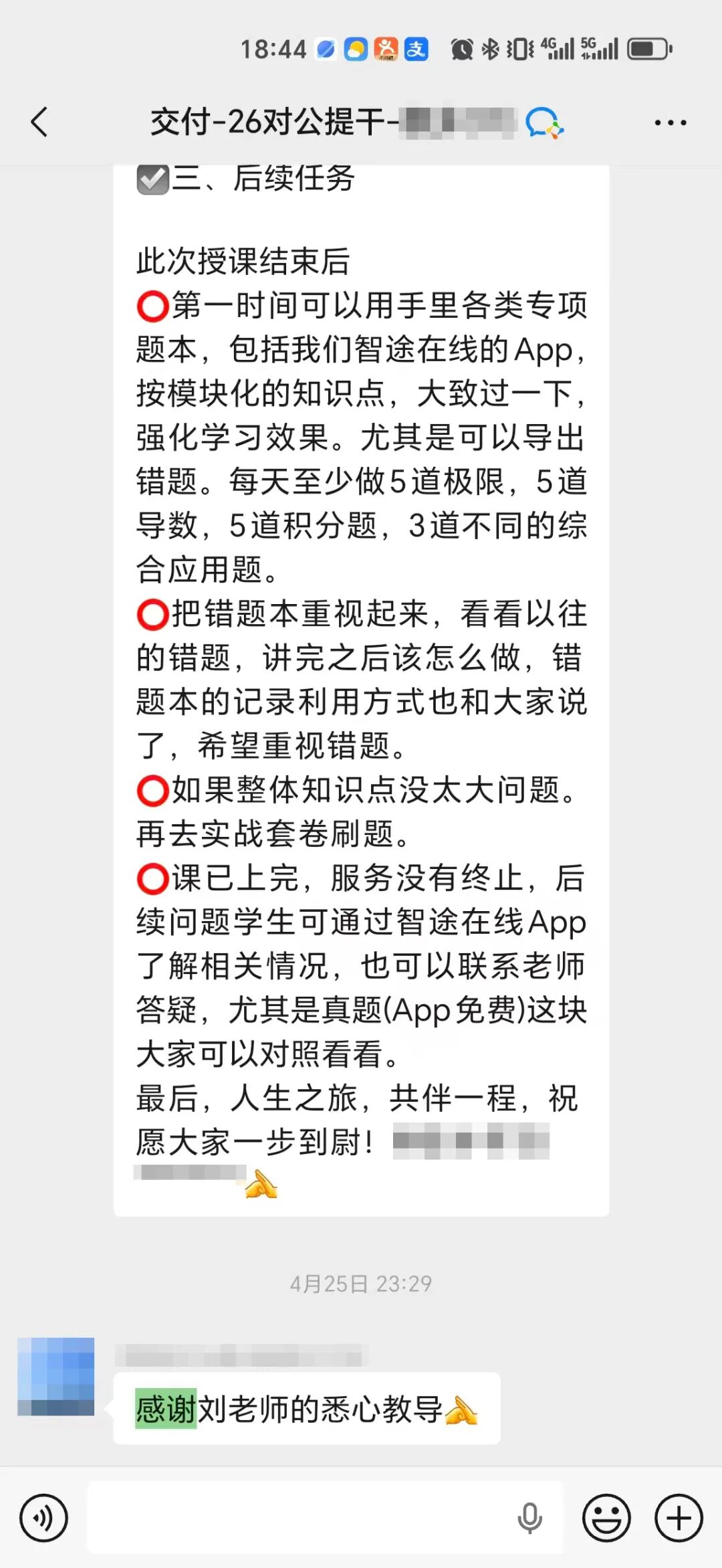Tap the microphone icon in input field
722x1568 pixels.
529,1518
